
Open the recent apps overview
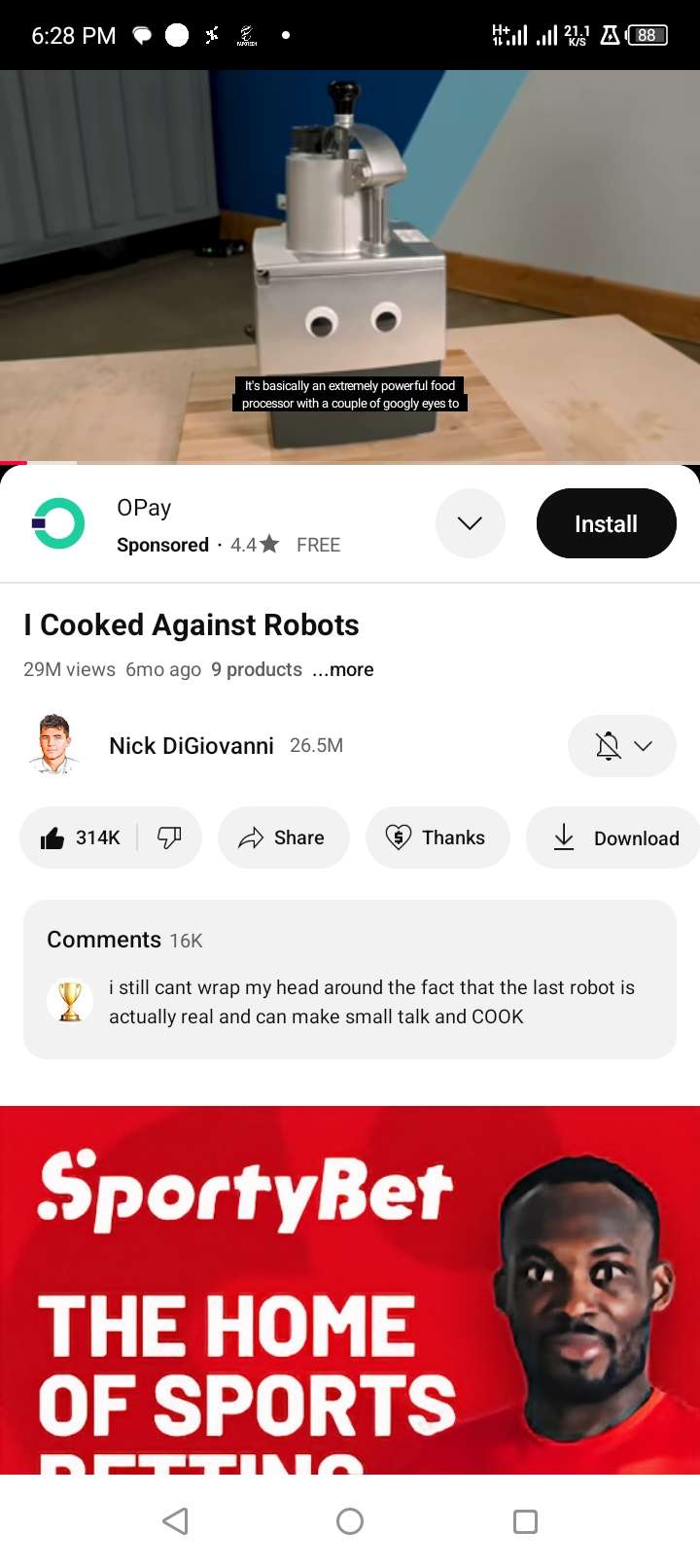pyautogui.click(x=525, y=1521)
